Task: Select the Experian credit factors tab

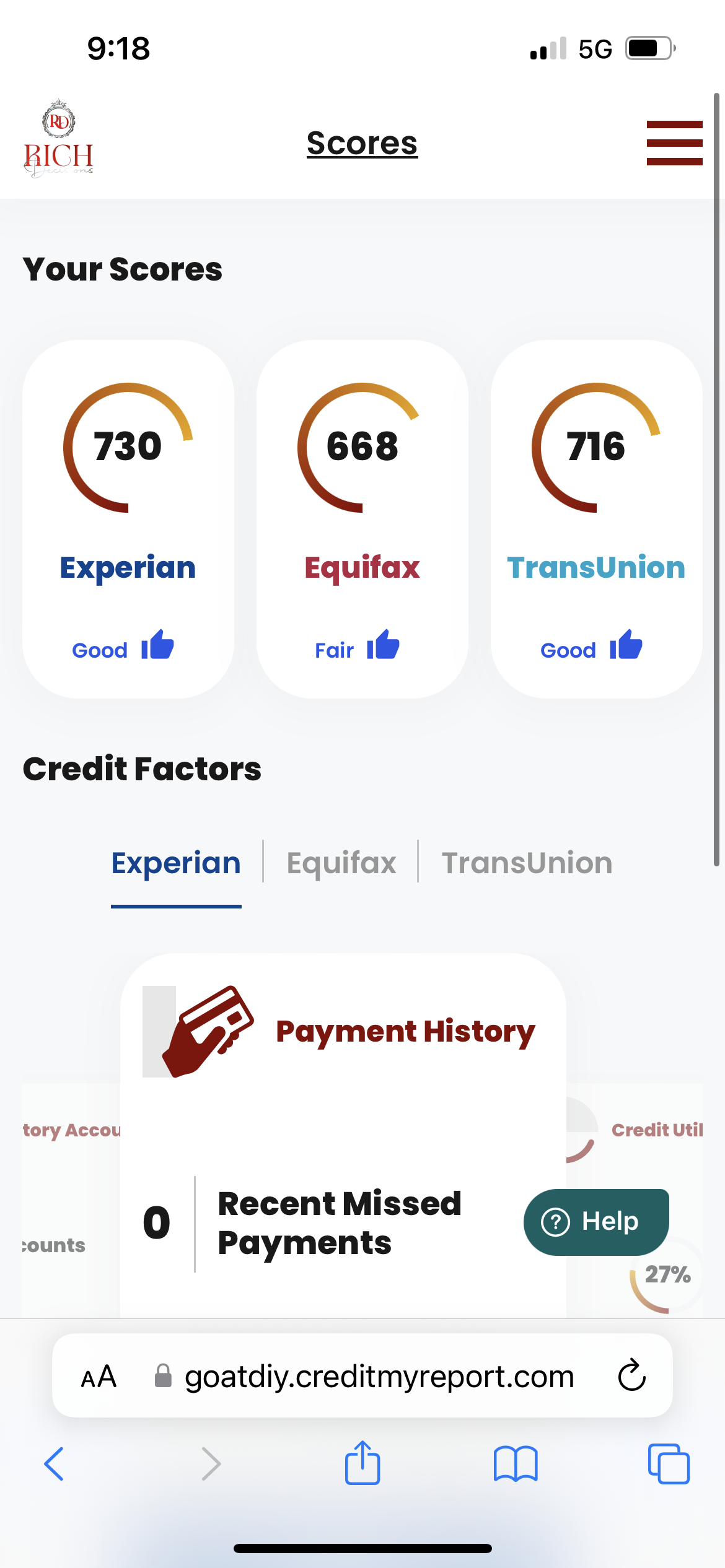Action: click(x=176, y=863)
